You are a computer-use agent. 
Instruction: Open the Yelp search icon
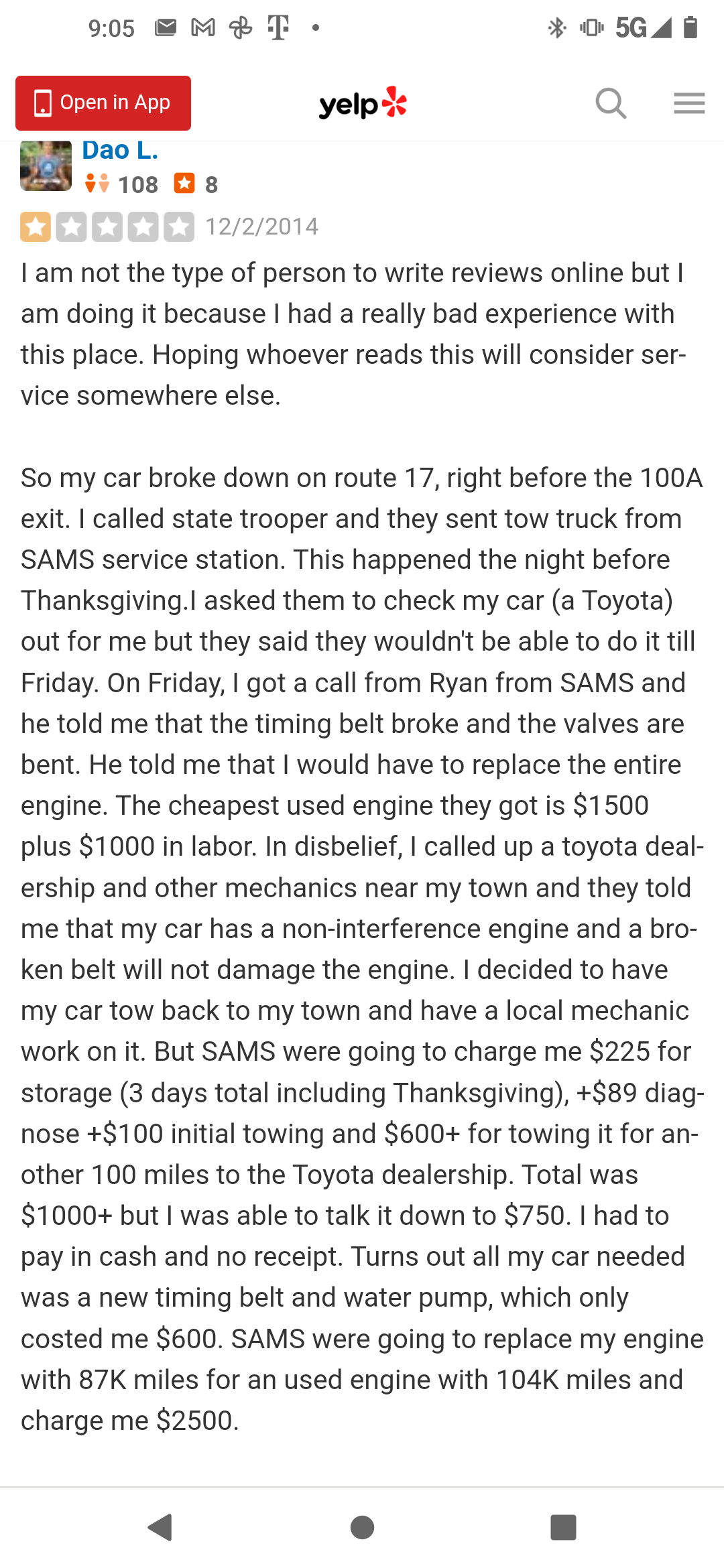pyautogui.click(x=611, y=103)
